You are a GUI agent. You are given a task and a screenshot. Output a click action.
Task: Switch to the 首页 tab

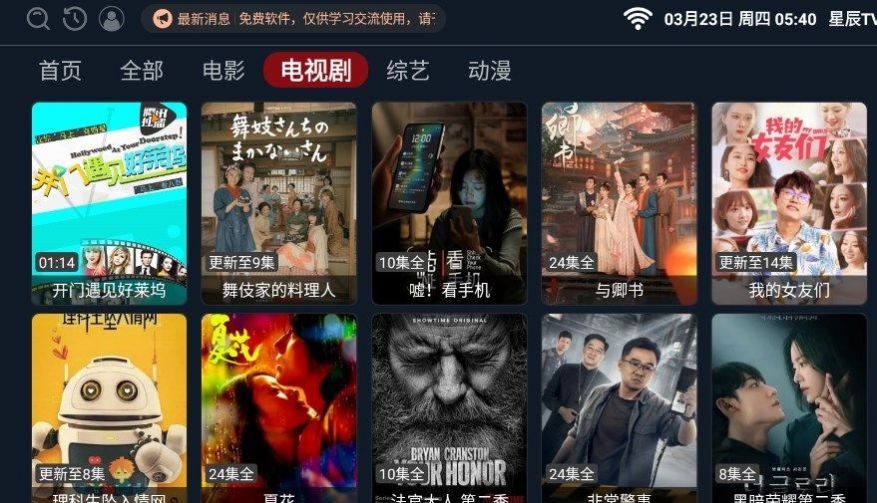pyautogui.click(x=60, y=71)
